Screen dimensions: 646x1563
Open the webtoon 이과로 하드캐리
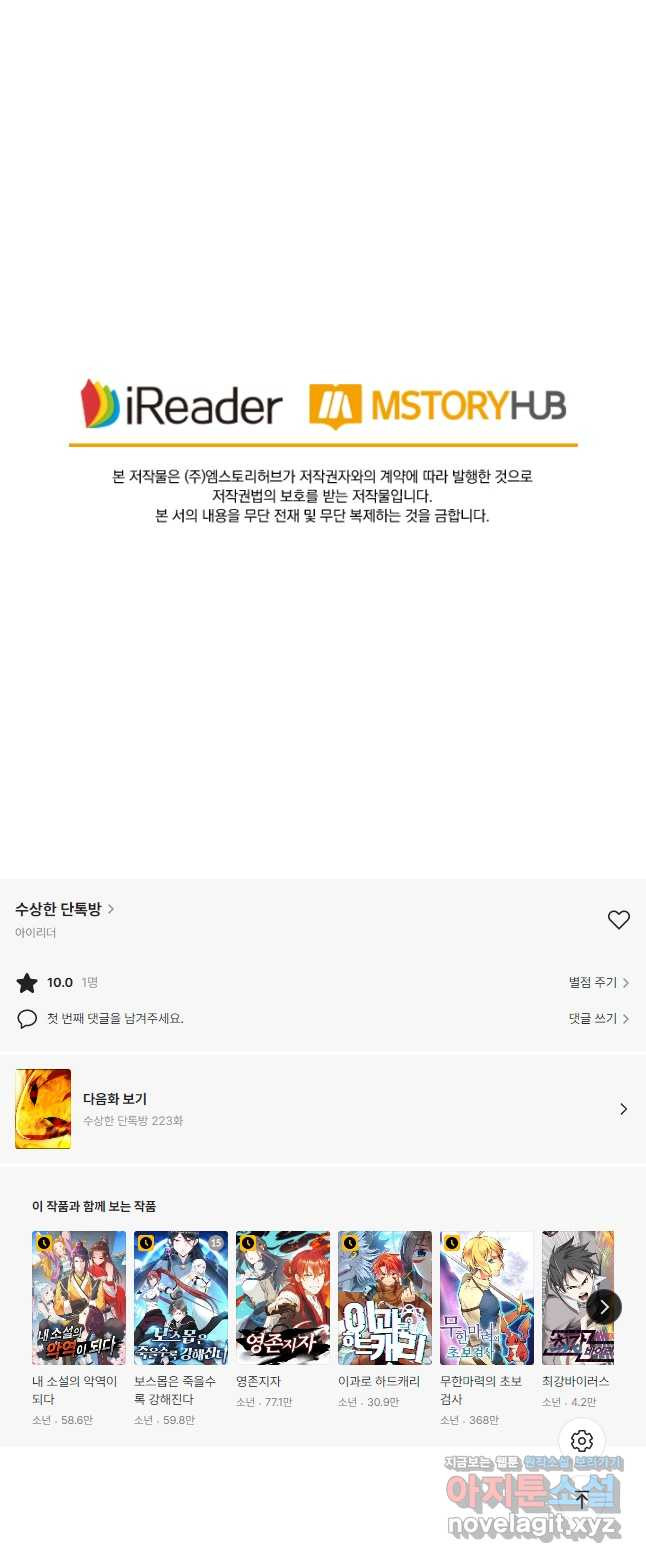coord(385,1298)
